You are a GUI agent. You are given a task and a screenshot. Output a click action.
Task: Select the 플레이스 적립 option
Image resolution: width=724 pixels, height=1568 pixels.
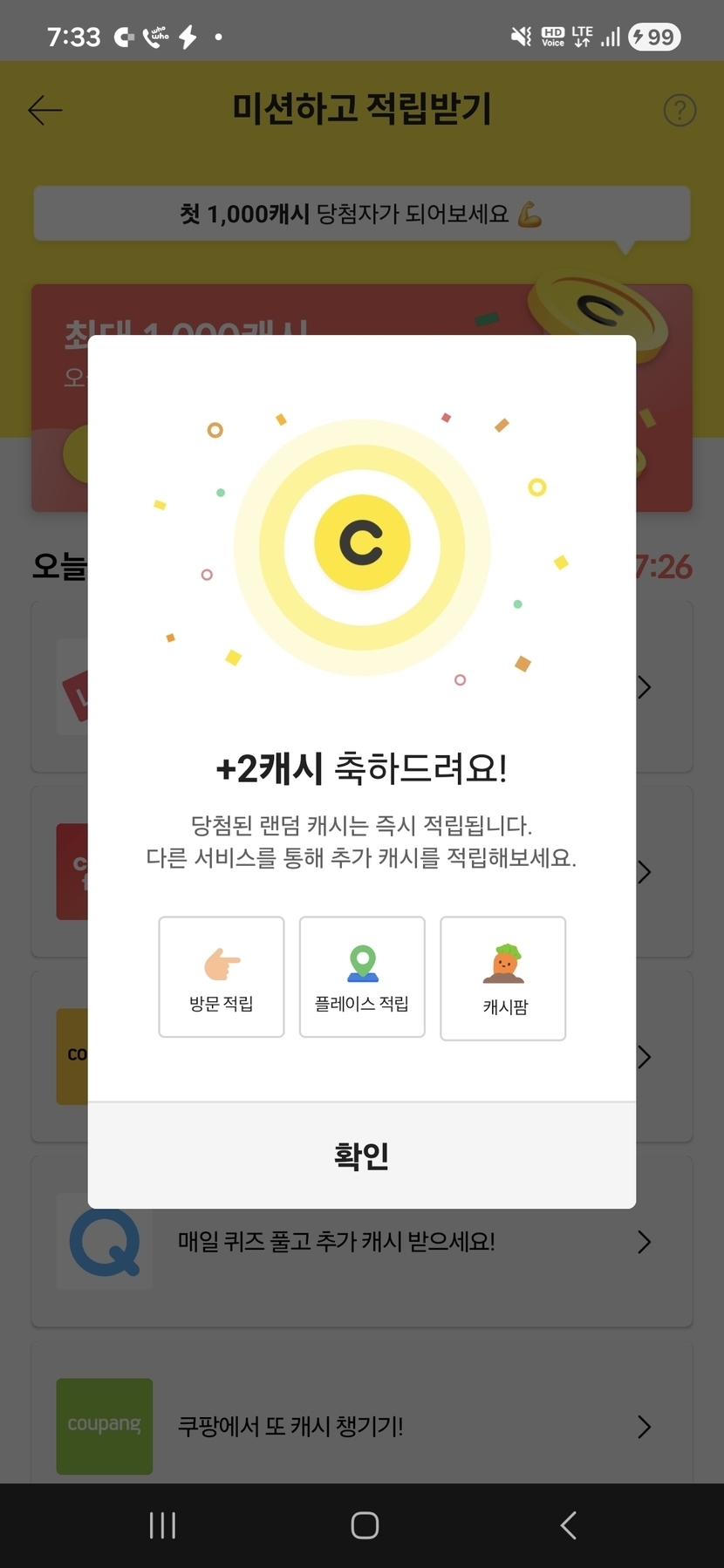pos(362,977)
